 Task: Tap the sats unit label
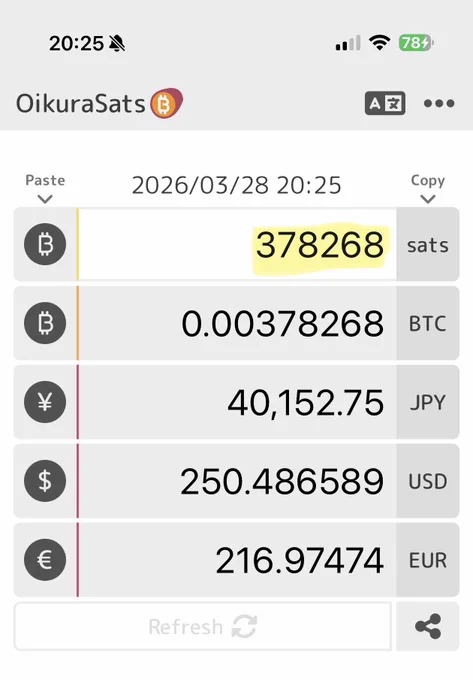(x=428, y=245)
